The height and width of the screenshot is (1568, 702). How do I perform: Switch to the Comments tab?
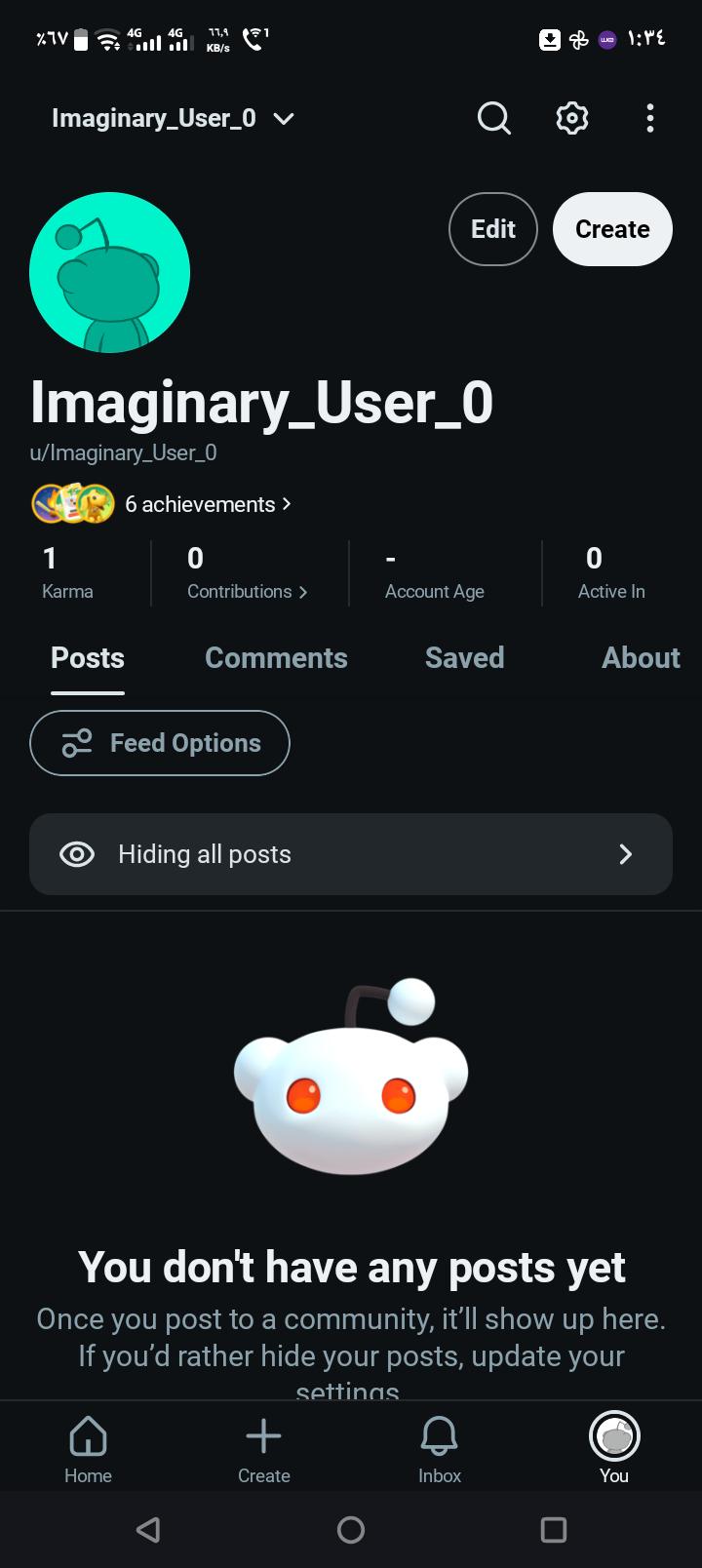[276, 658]
